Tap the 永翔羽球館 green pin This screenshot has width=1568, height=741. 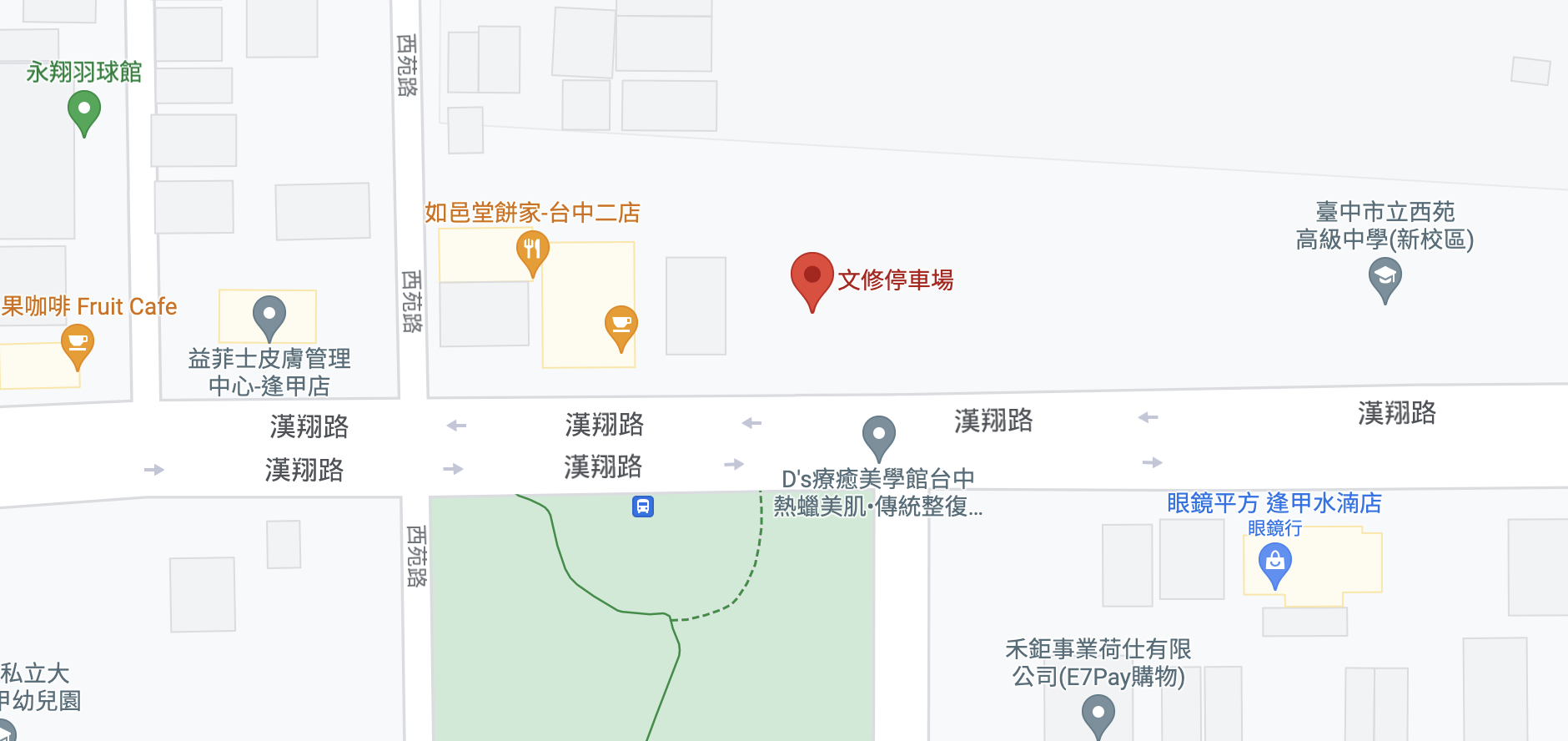[x=84, y=110]
